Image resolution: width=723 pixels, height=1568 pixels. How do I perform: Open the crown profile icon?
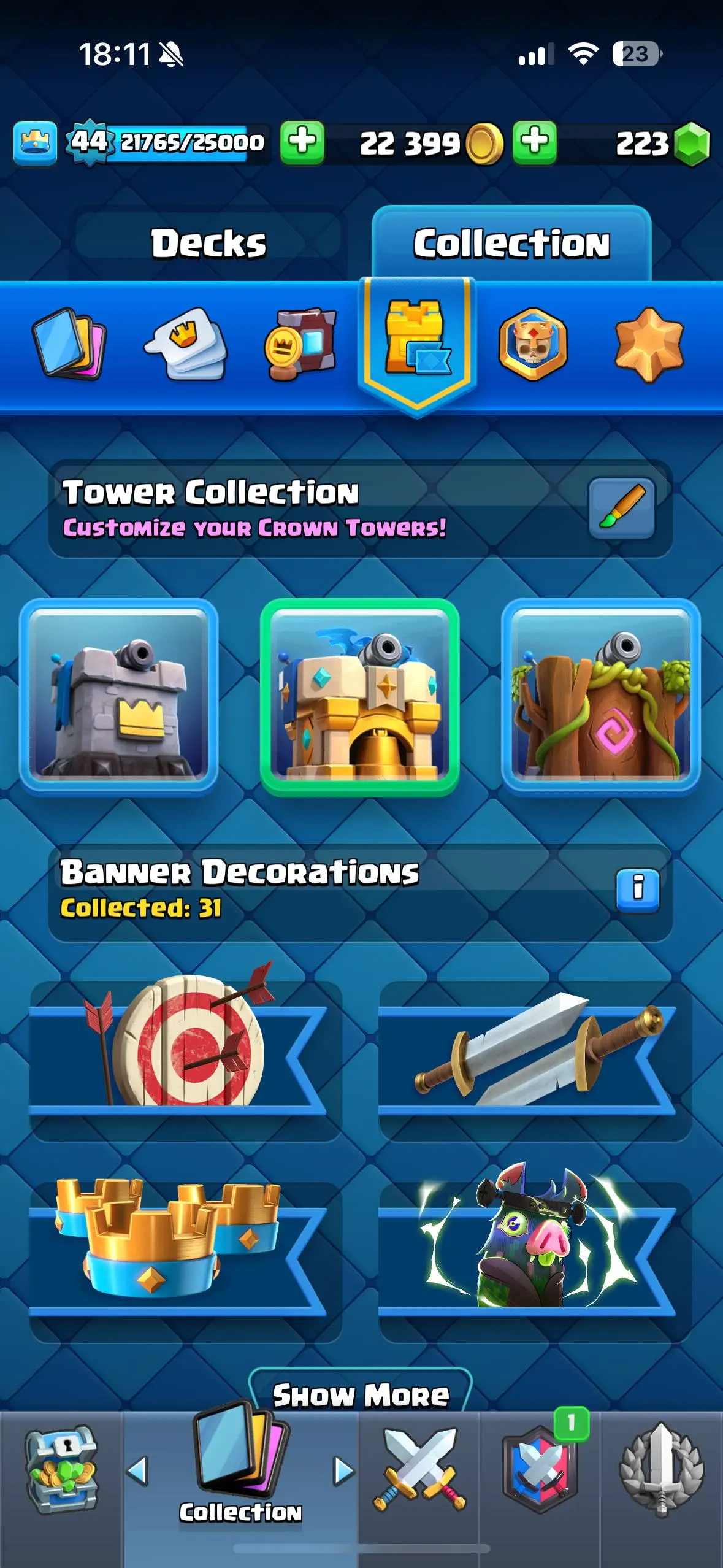click(x=35, y=144)
